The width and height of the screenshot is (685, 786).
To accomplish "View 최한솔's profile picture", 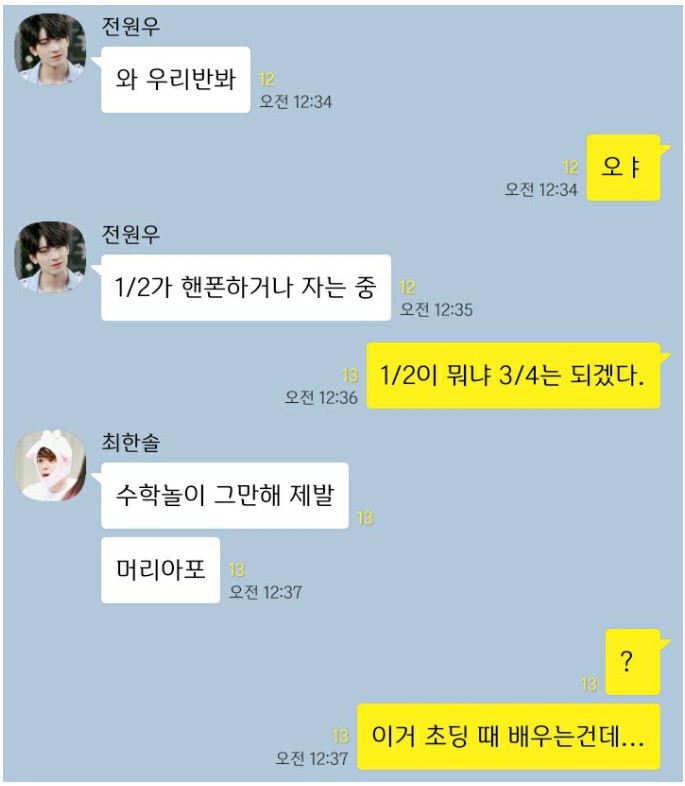I will click(x=50, y=467).
